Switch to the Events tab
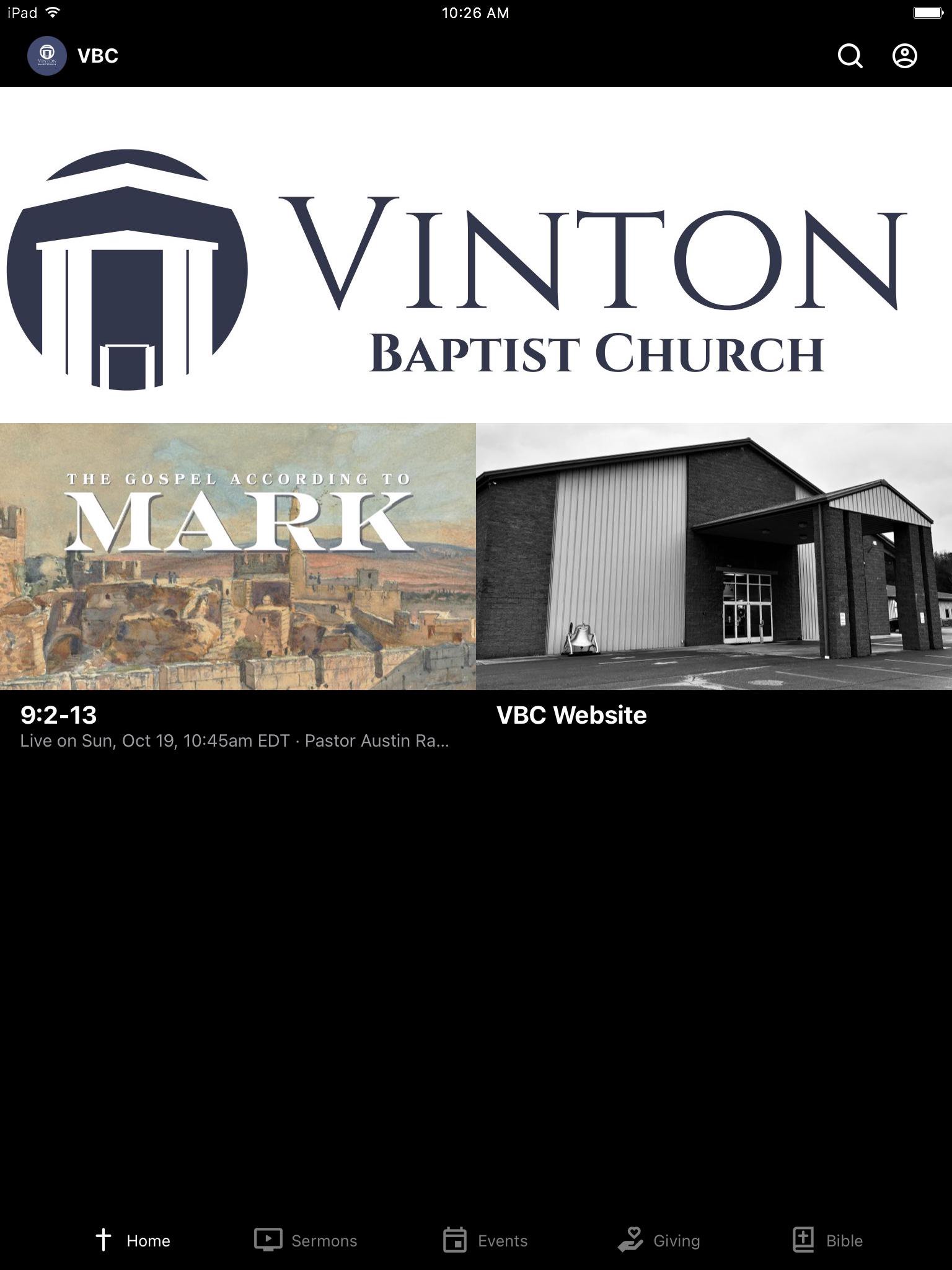Viewport: 952px width, 1270px height. coord(485,1240)
